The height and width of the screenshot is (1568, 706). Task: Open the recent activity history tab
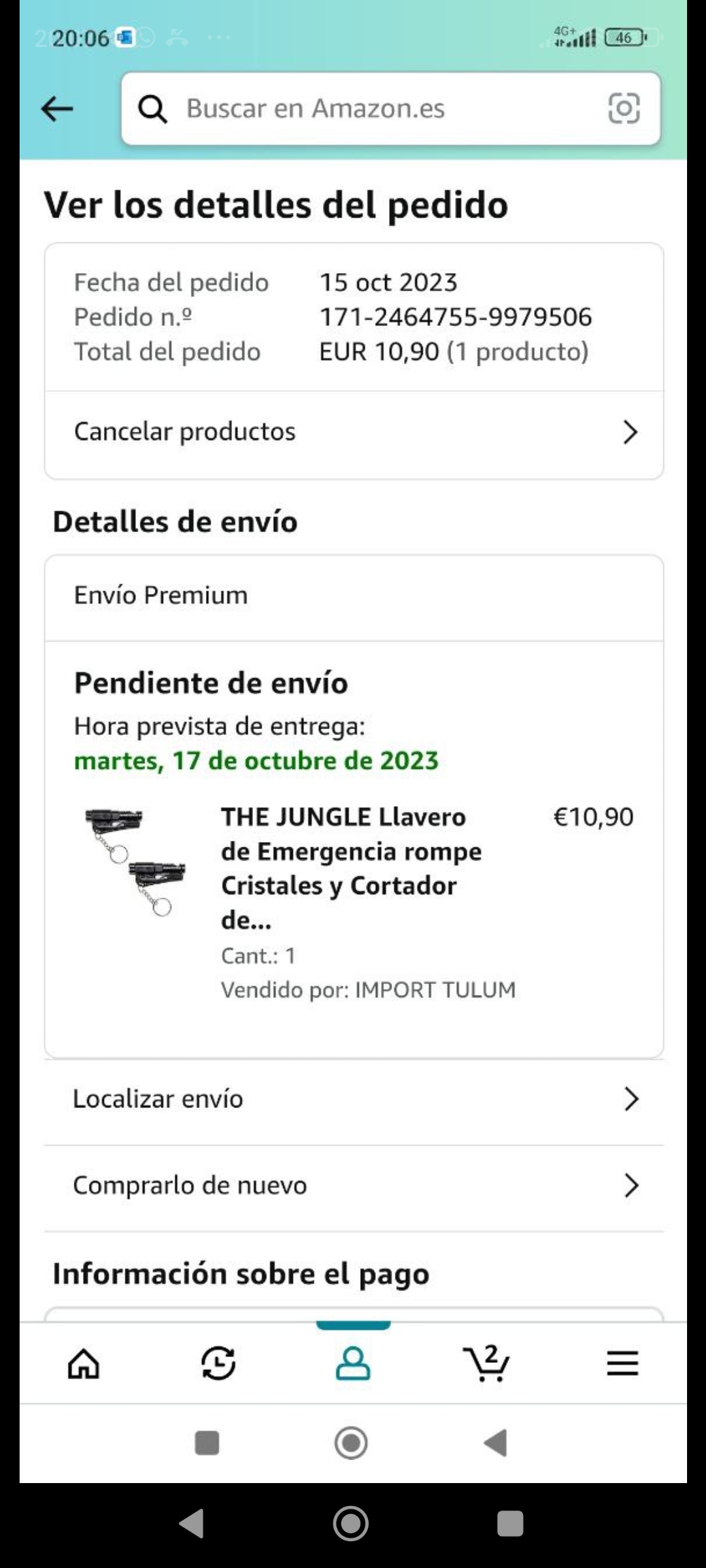[218, 1364]
